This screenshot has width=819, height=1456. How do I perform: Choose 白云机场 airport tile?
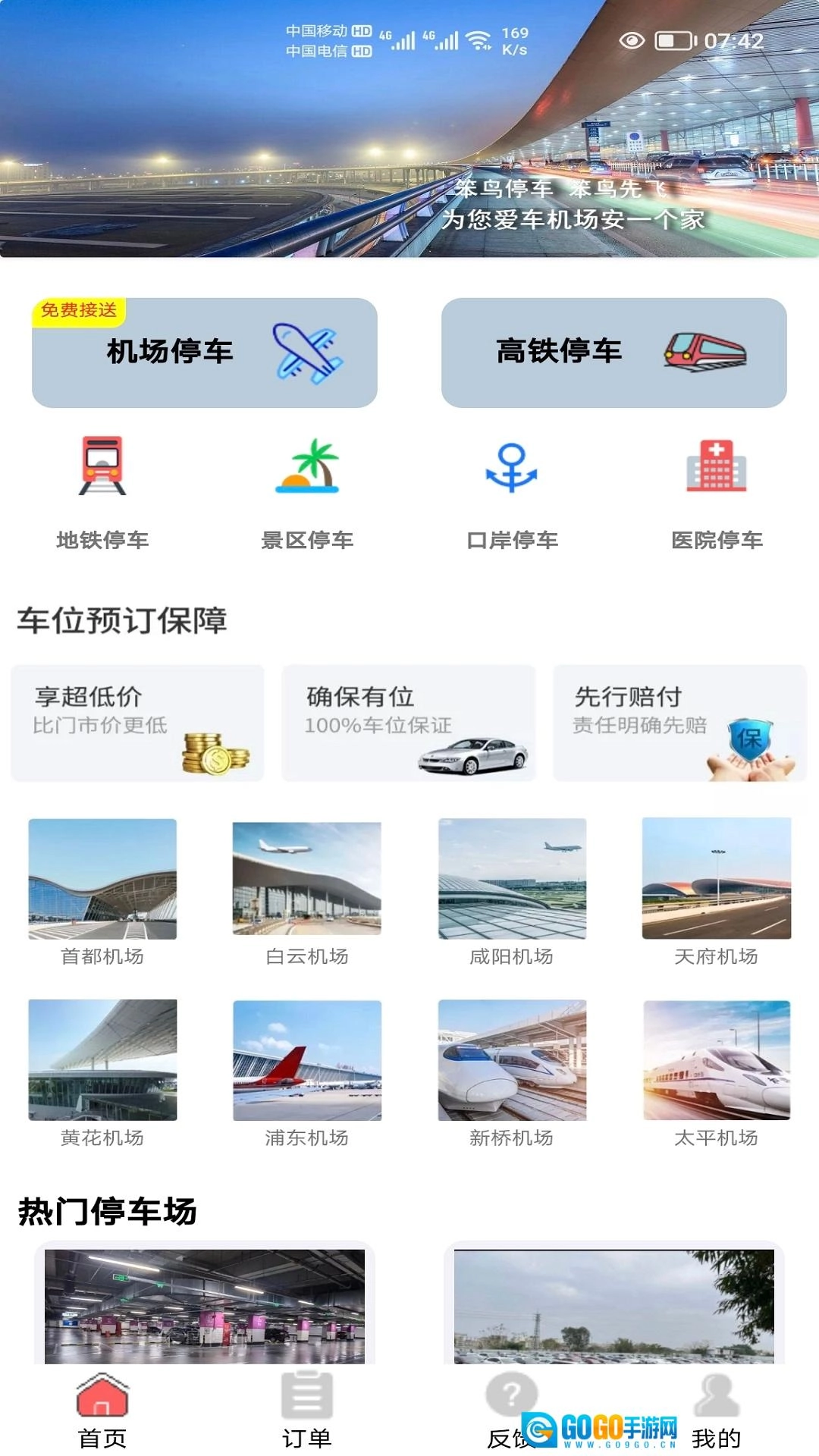pyautogui.click(x=307, y=891)
